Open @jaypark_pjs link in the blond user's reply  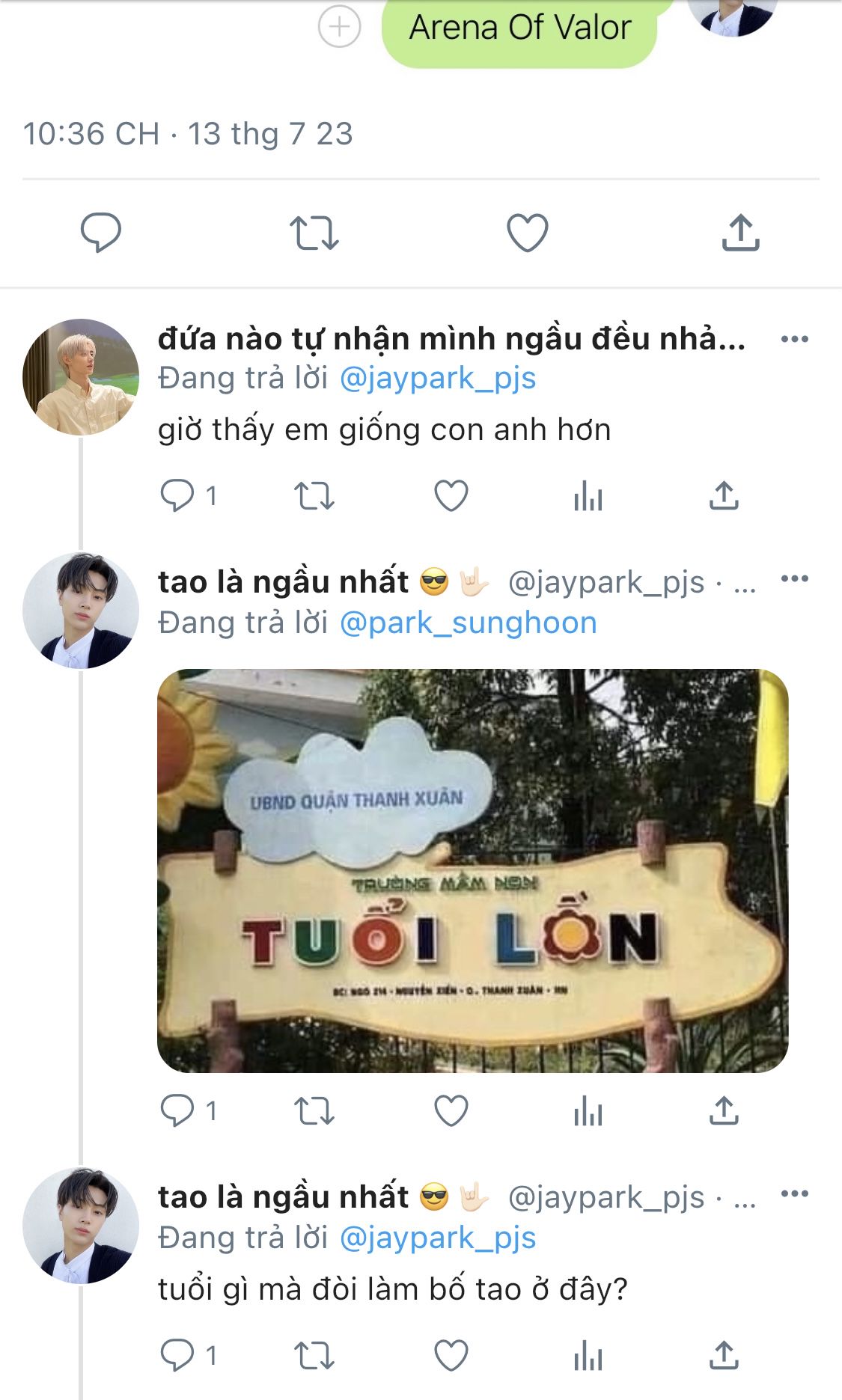click(x=438, y=379)
